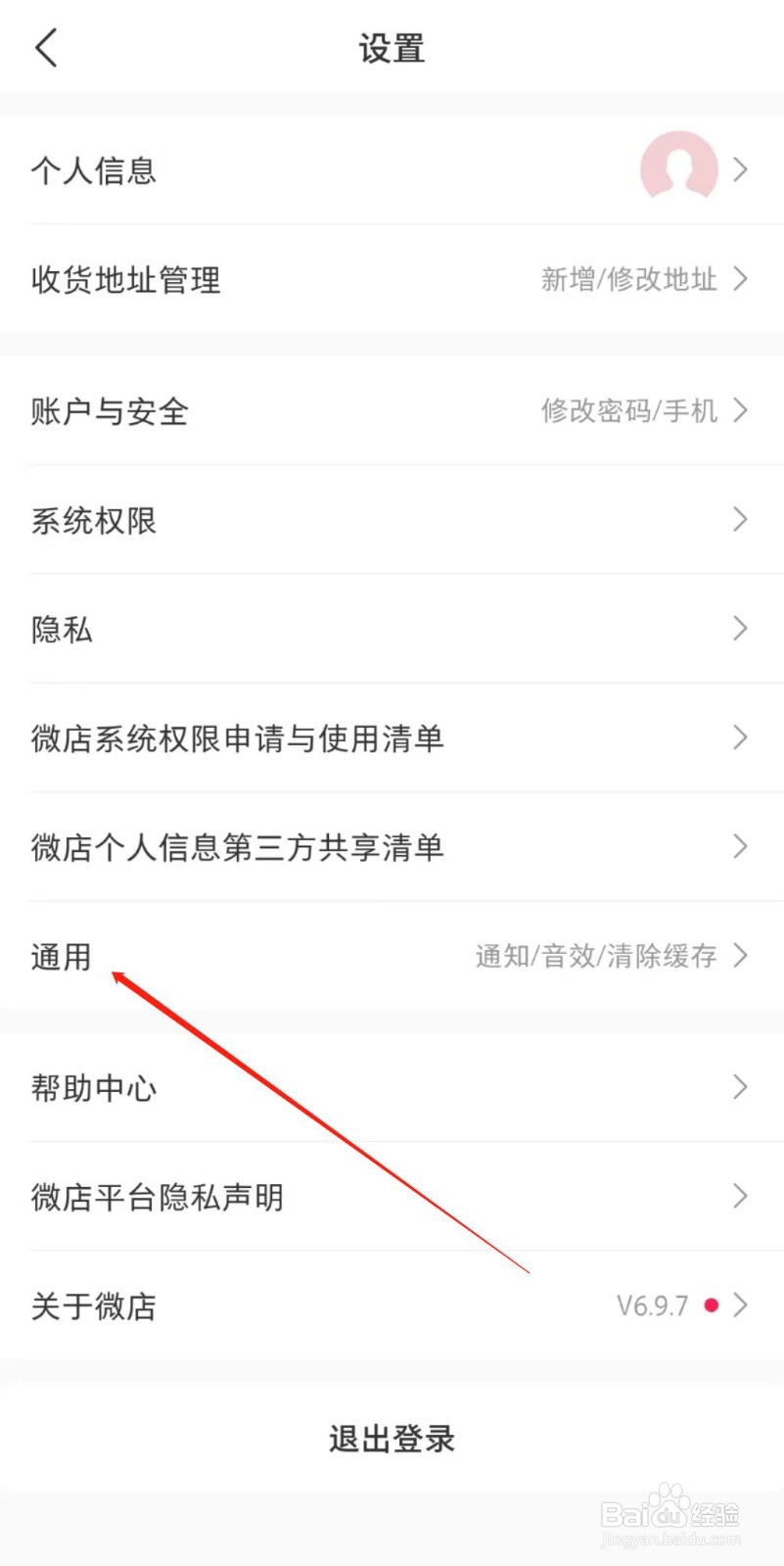Viewport: 784px width, 1566px height.
Task: Read 微店平台隐私声明 statement
Action: tap(157, 1196)
